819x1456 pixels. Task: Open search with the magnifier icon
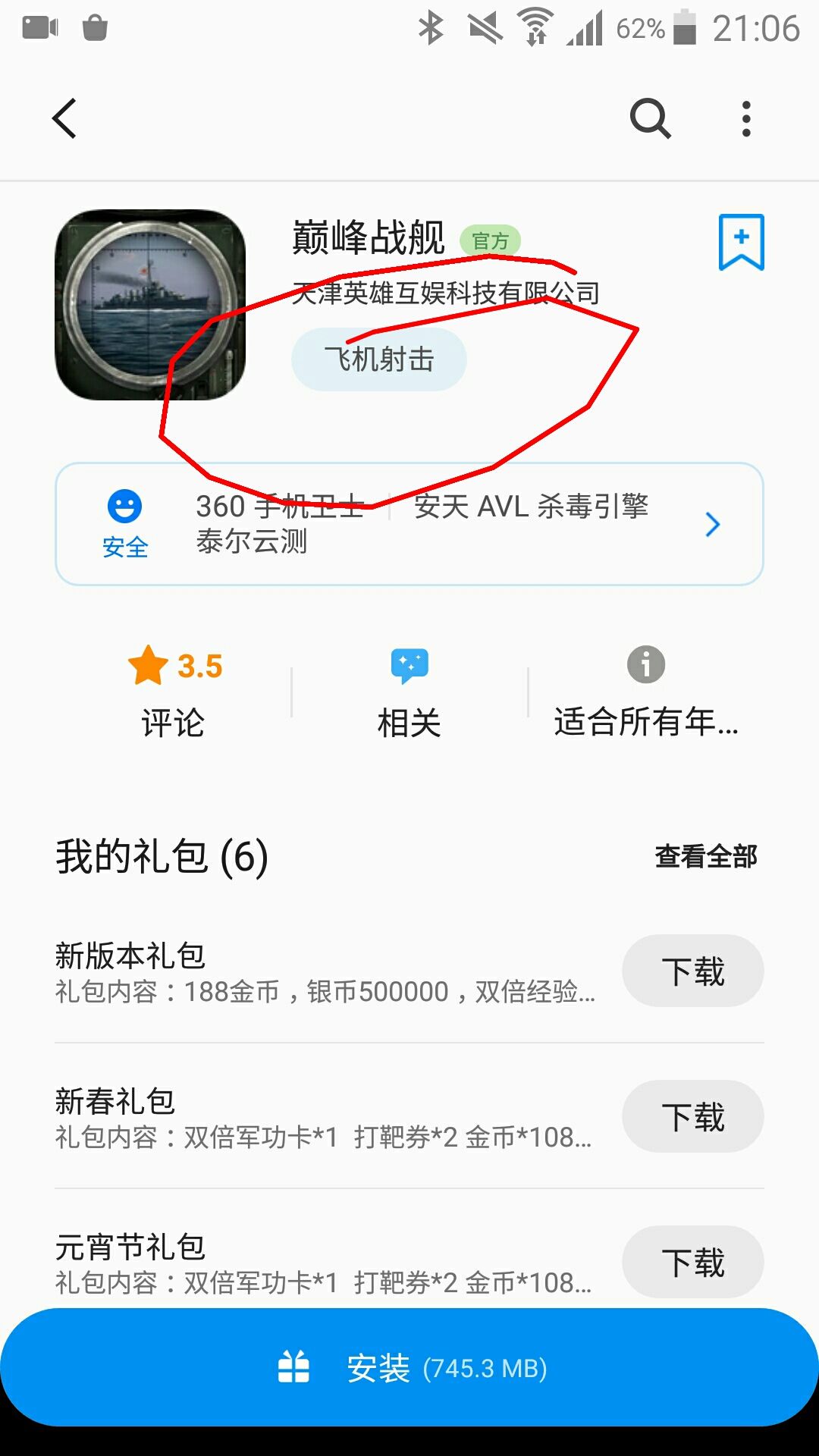[651, 119]
